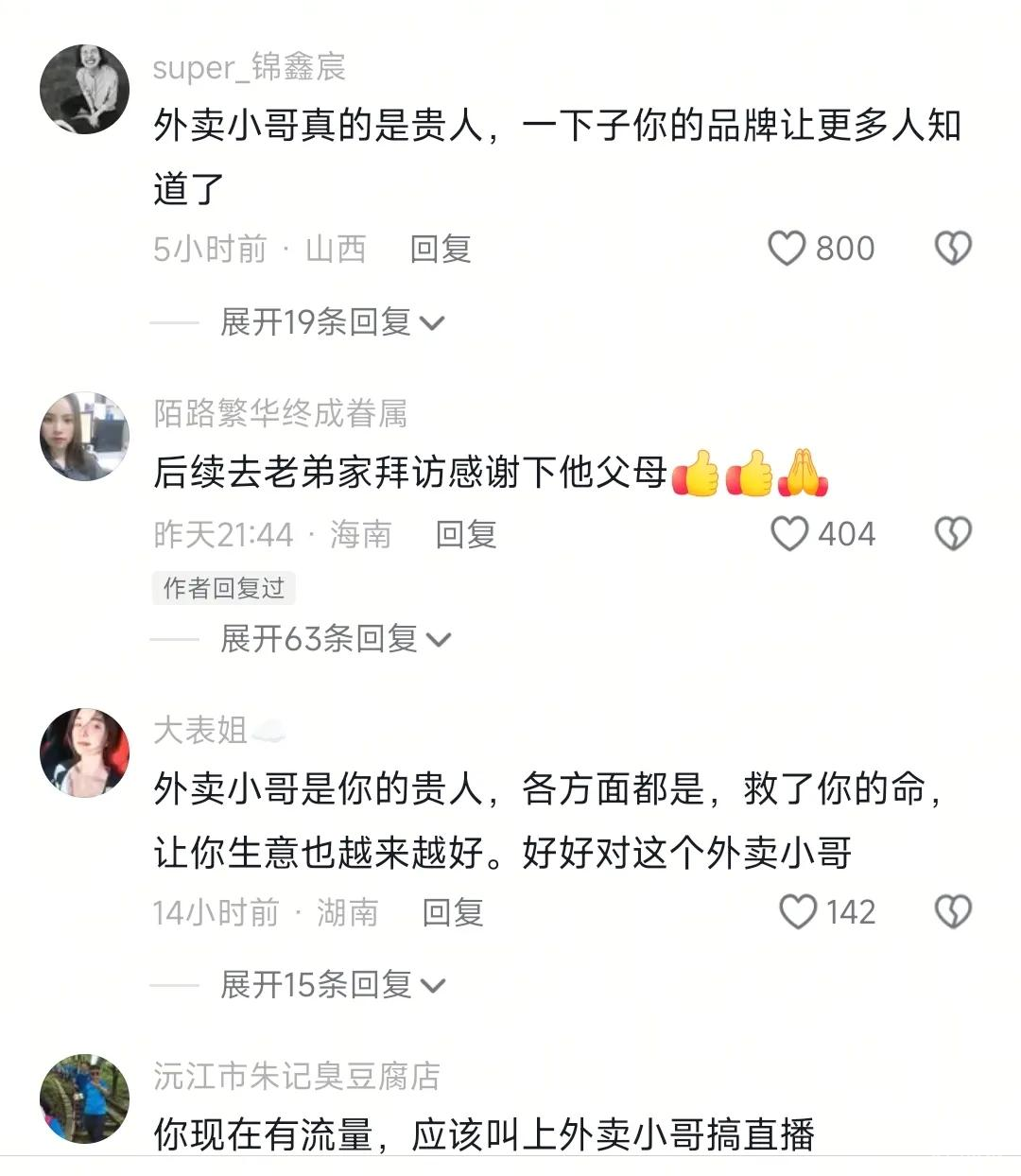Expand 展开15条回复 replies
The height and width of the screenshot is (1176, 1021).
pos(331,985)
